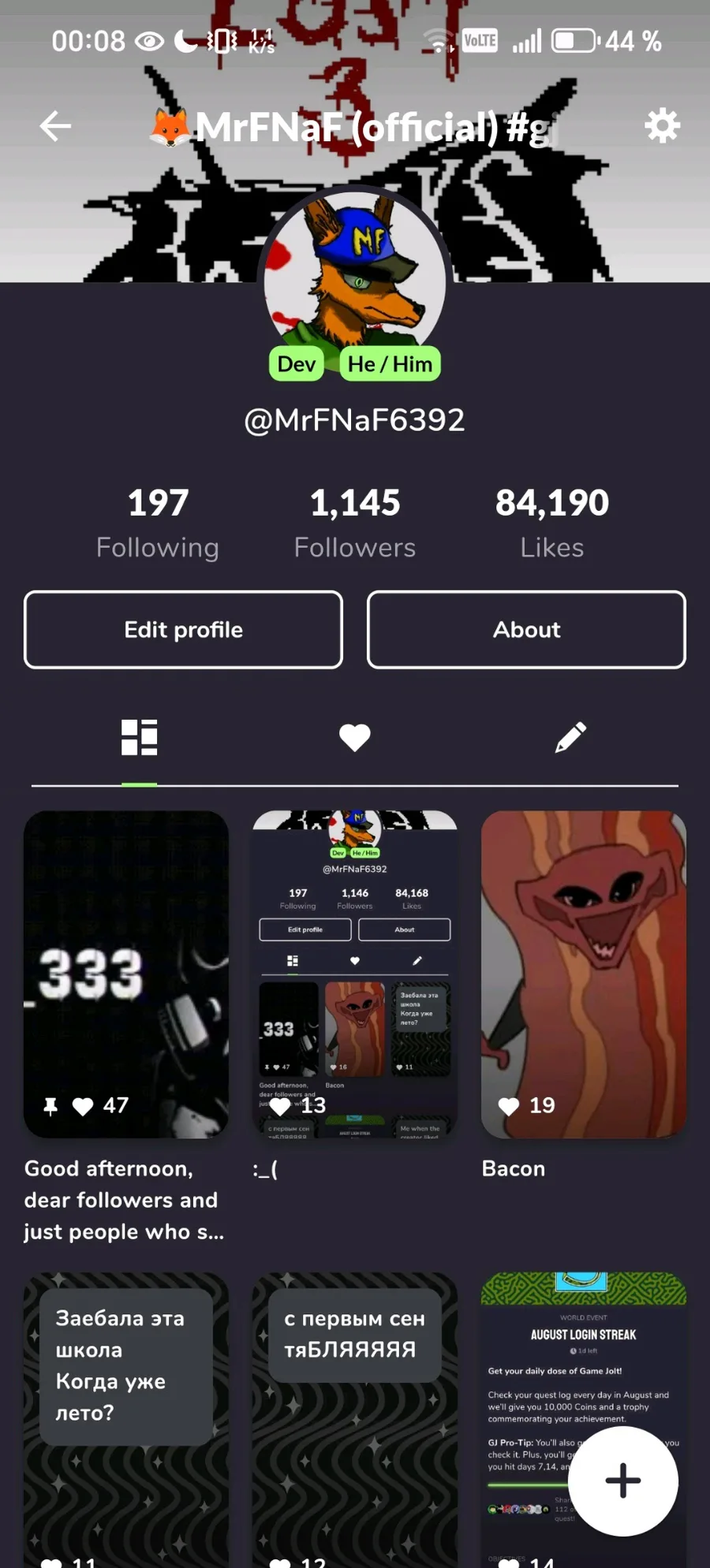
Task: Open the pinned 333 post
Action: point(126,974)
